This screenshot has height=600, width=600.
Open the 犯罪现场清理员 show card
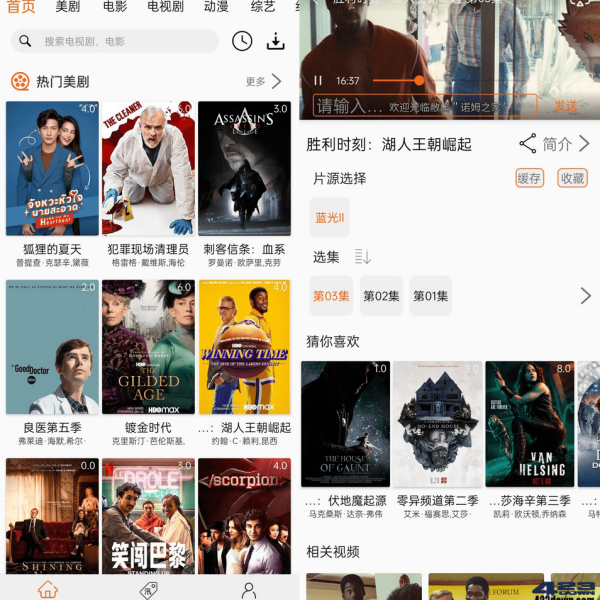(148, 168)
